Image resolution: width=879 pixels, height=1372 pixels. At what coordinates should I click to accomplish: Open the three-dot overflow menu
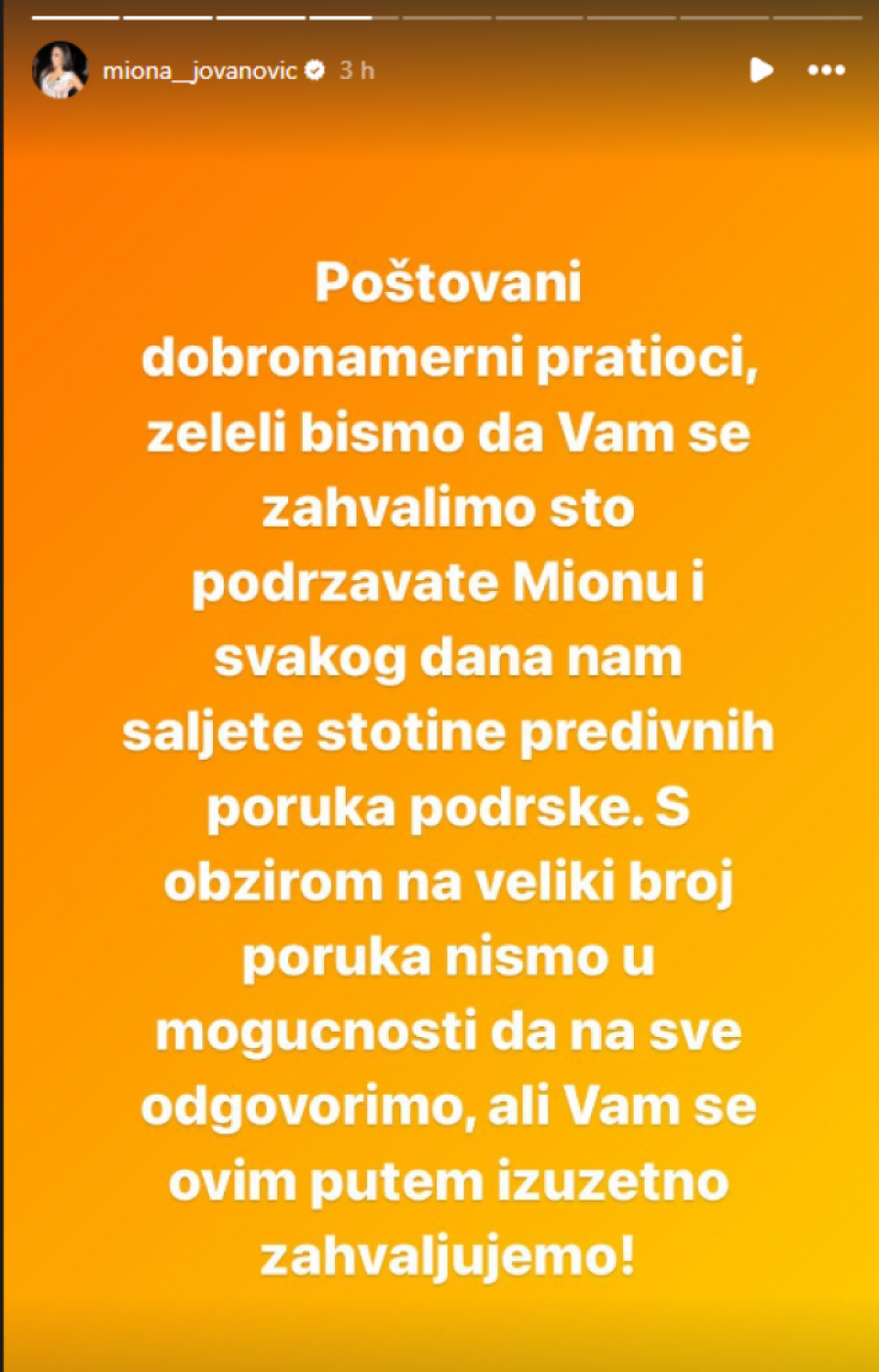pyautogui.click(x=826, y=70)
